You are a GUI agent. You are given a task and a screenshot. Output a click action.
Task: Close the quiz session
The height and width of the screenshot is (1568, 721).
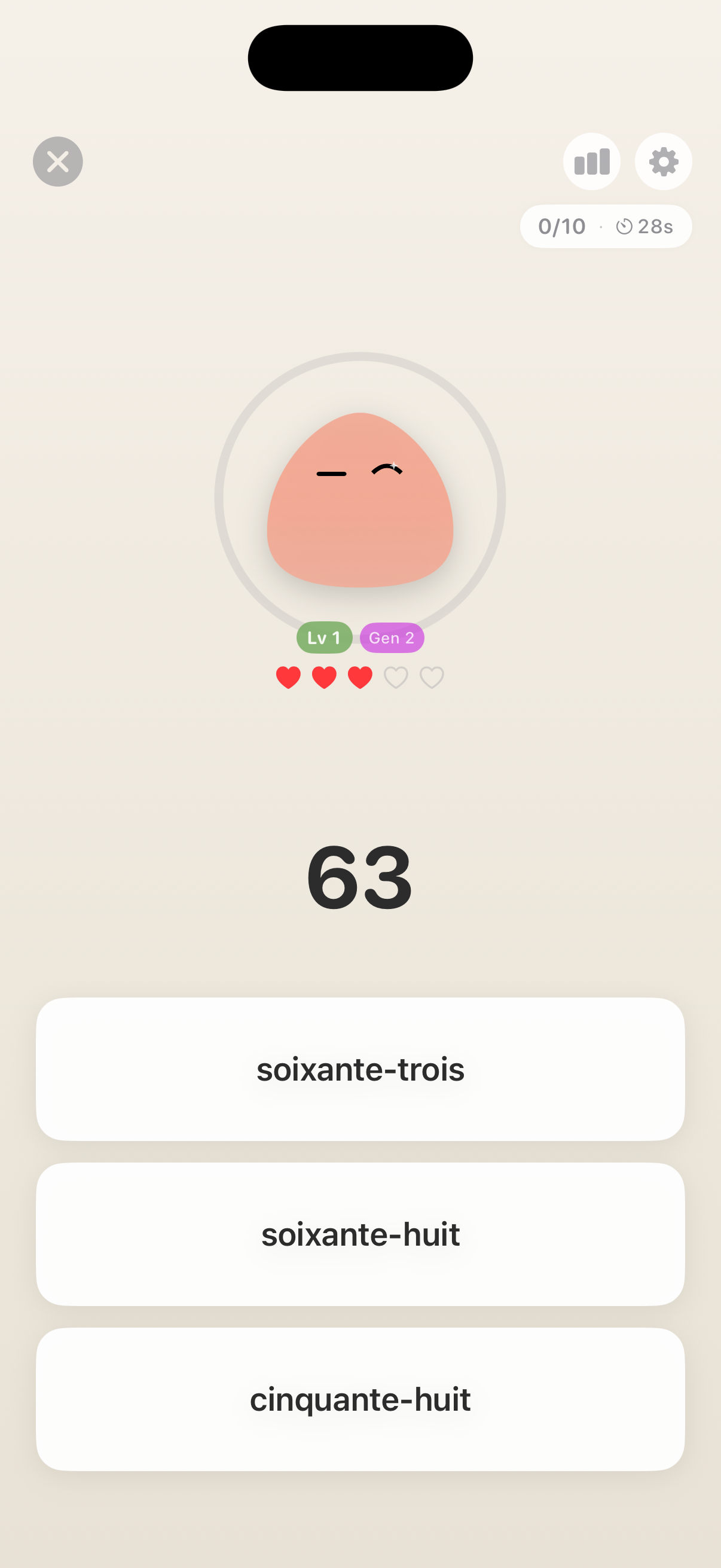click(58, 161)
